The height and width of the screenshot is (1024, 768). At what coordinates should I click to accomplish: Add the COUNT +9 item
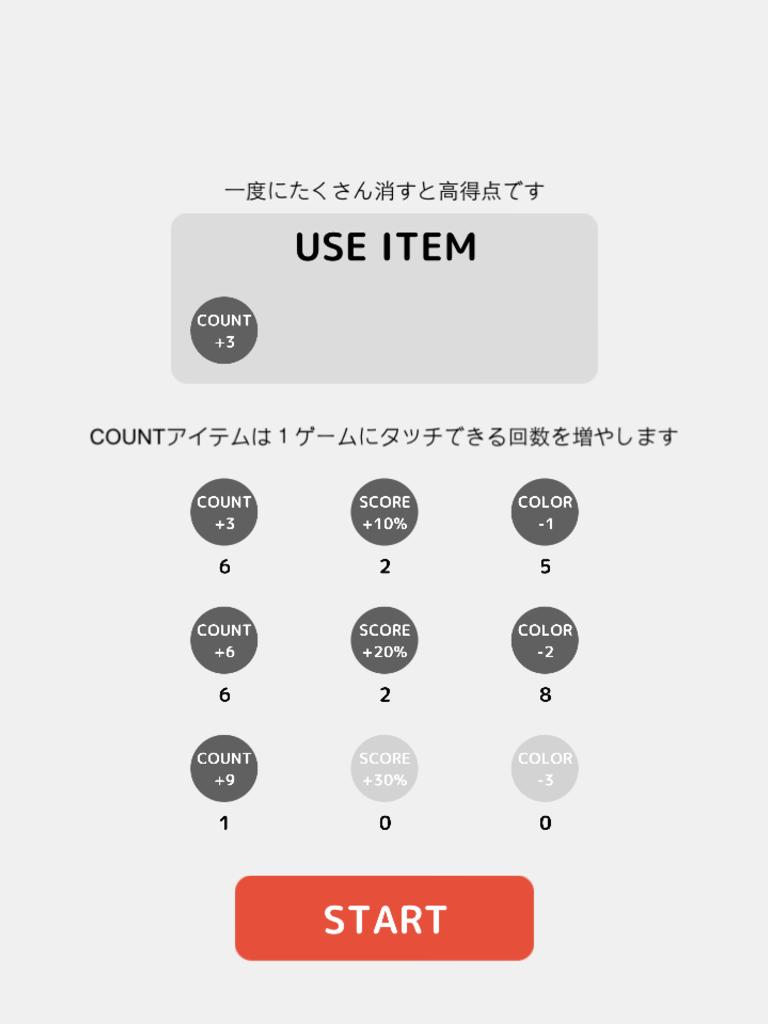[x=224, y=768]
